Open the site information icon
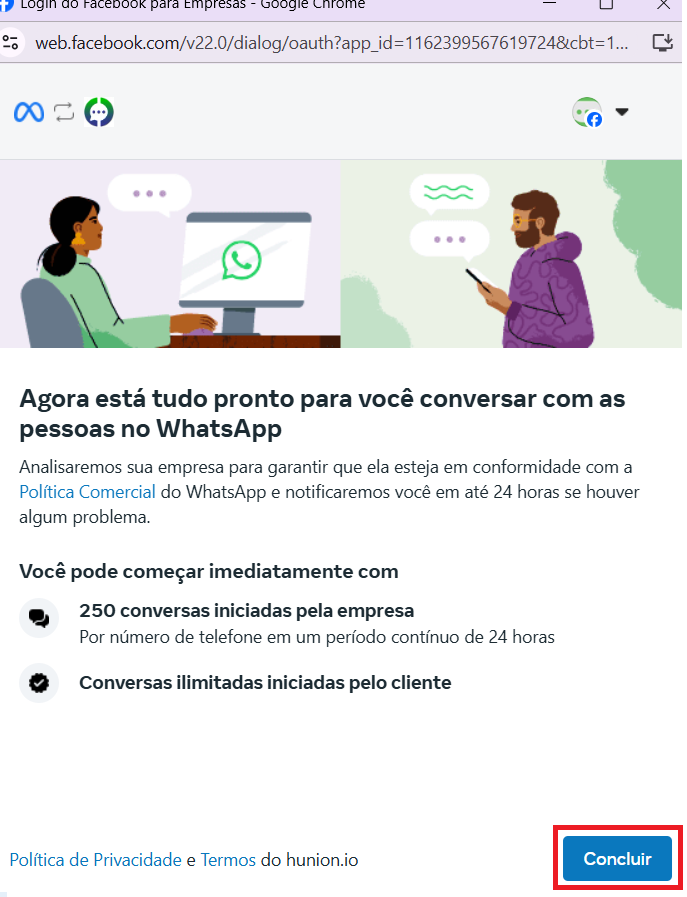This screenshot has width=687, height=897. [x=12, y=43]
